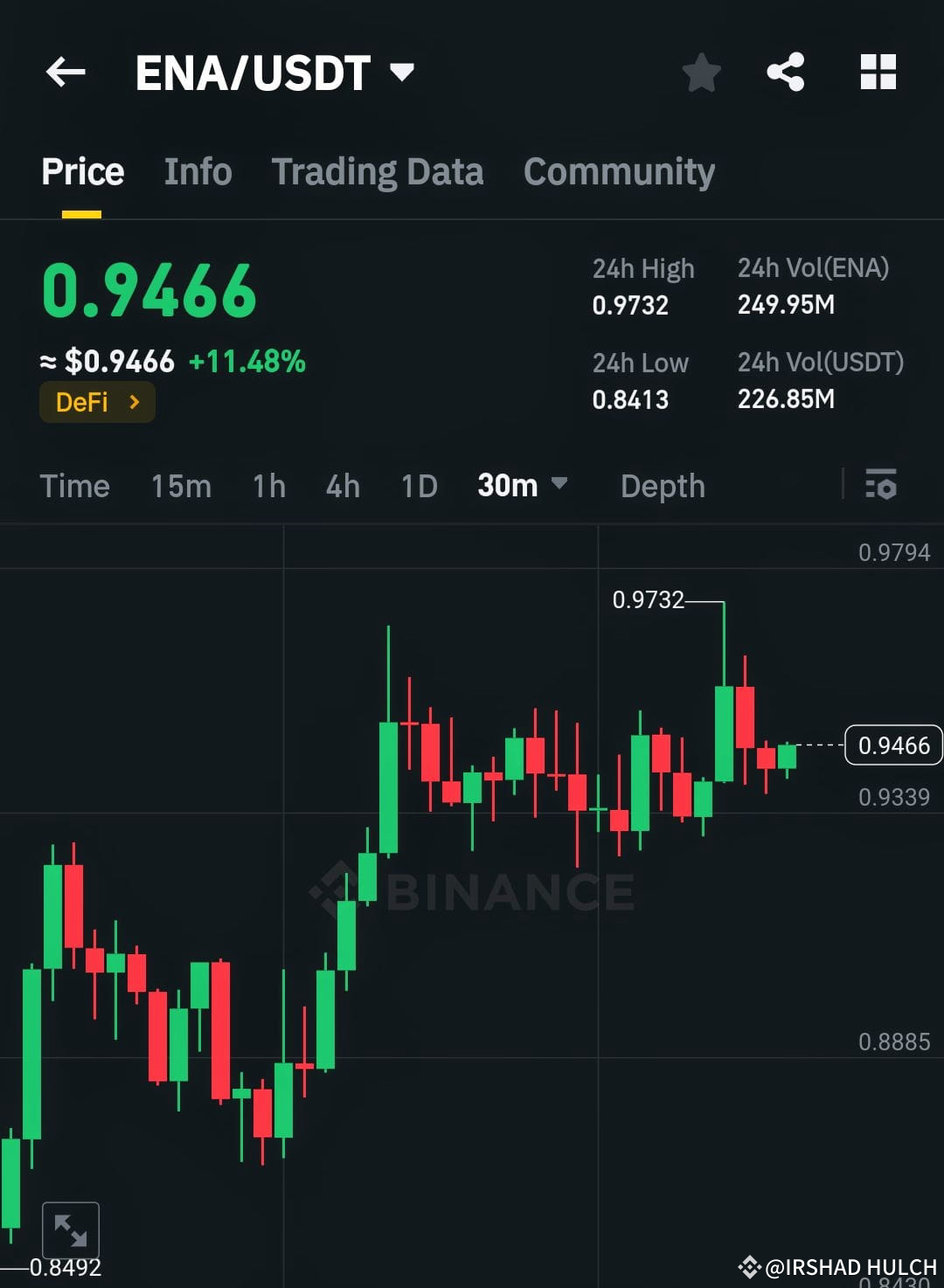Expand the chart to fullscreen view
Image resolution: width=944 pixels, height=1288 pixels.
[x=73, y=1229]
